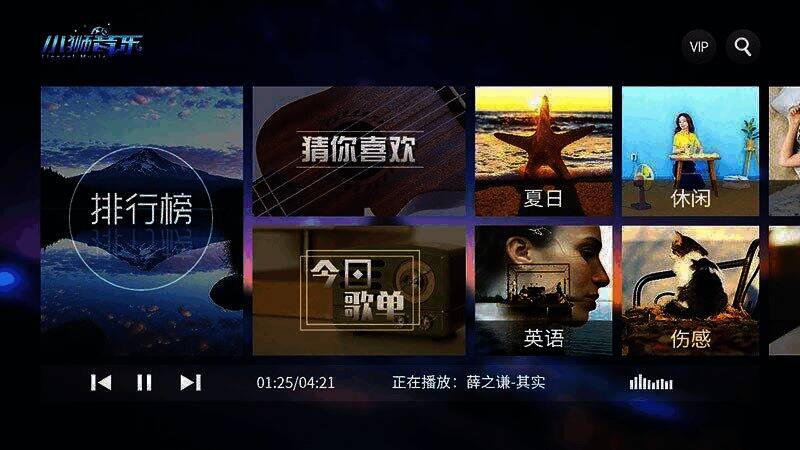Open the 猜你喜欢 recommendations tile
This screenshot has height=450, width=800.
click(x=359, y=150)
